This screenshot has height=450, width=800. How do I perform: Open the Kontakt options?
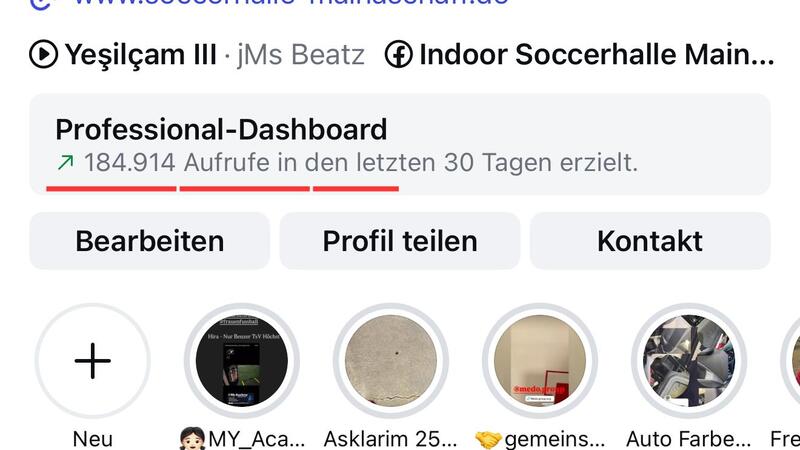[x=650, y=241]
